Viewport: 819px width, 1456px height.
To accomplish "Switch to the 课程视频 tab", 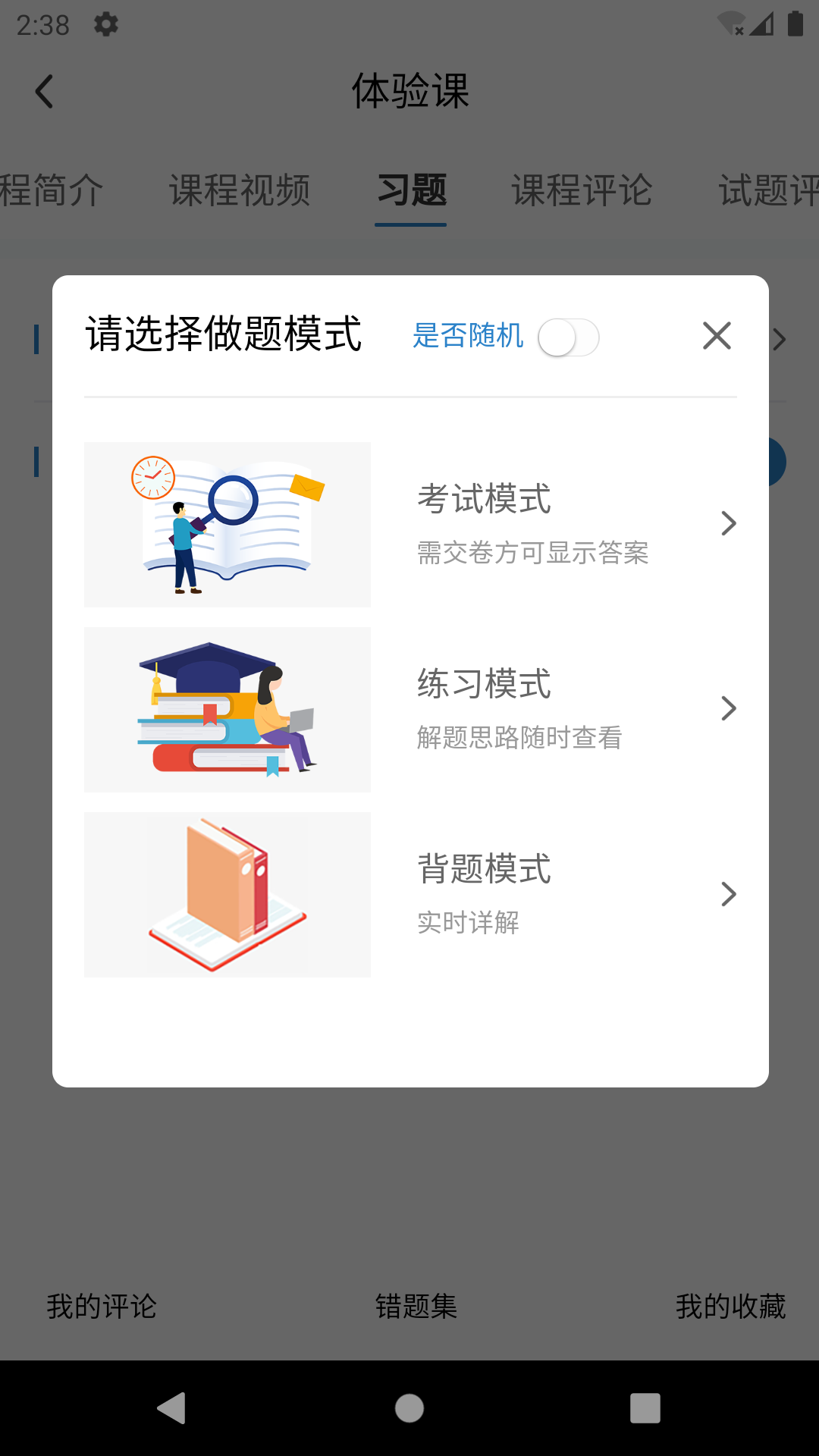I will 240,191.
